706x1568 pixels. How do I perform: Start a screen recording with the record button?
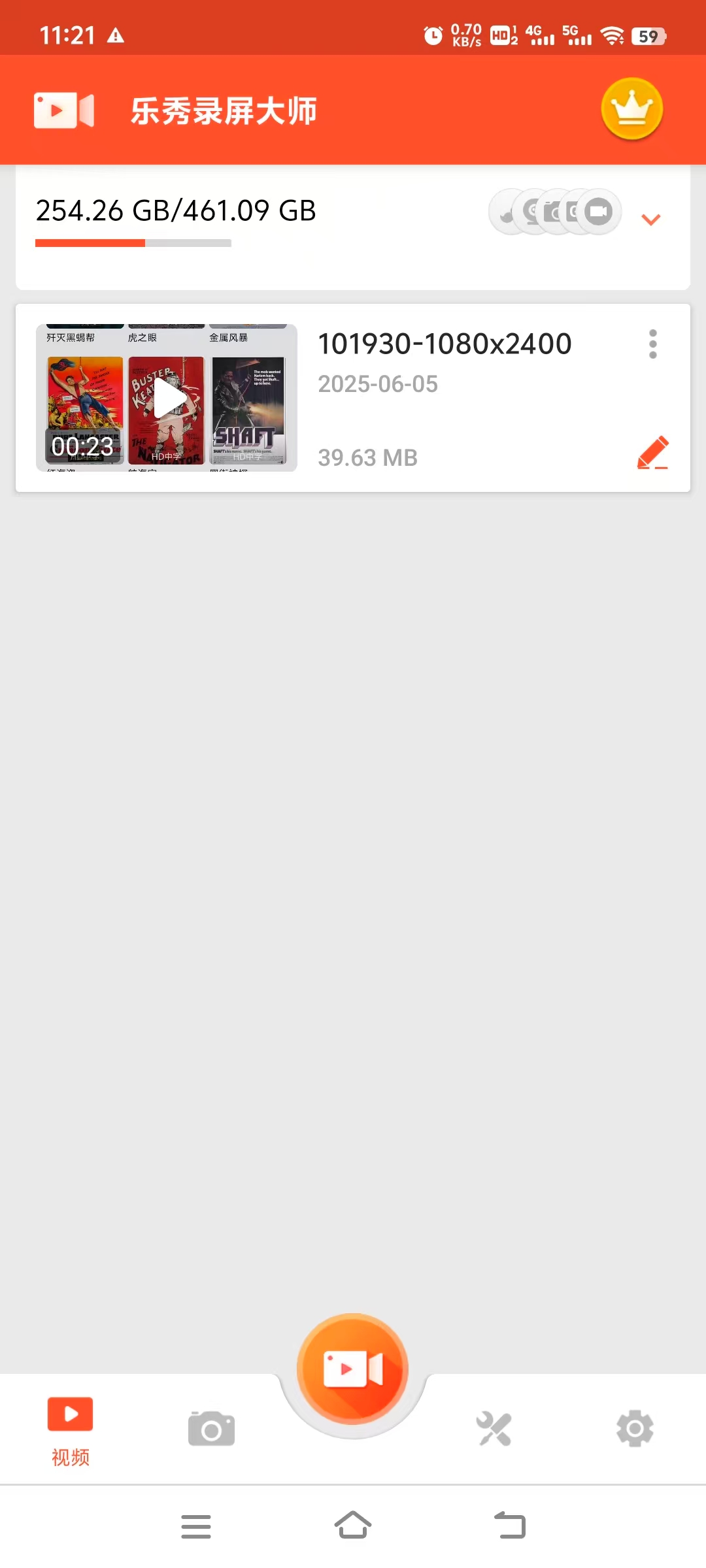pyautogui.click(x=353, y=1369)
